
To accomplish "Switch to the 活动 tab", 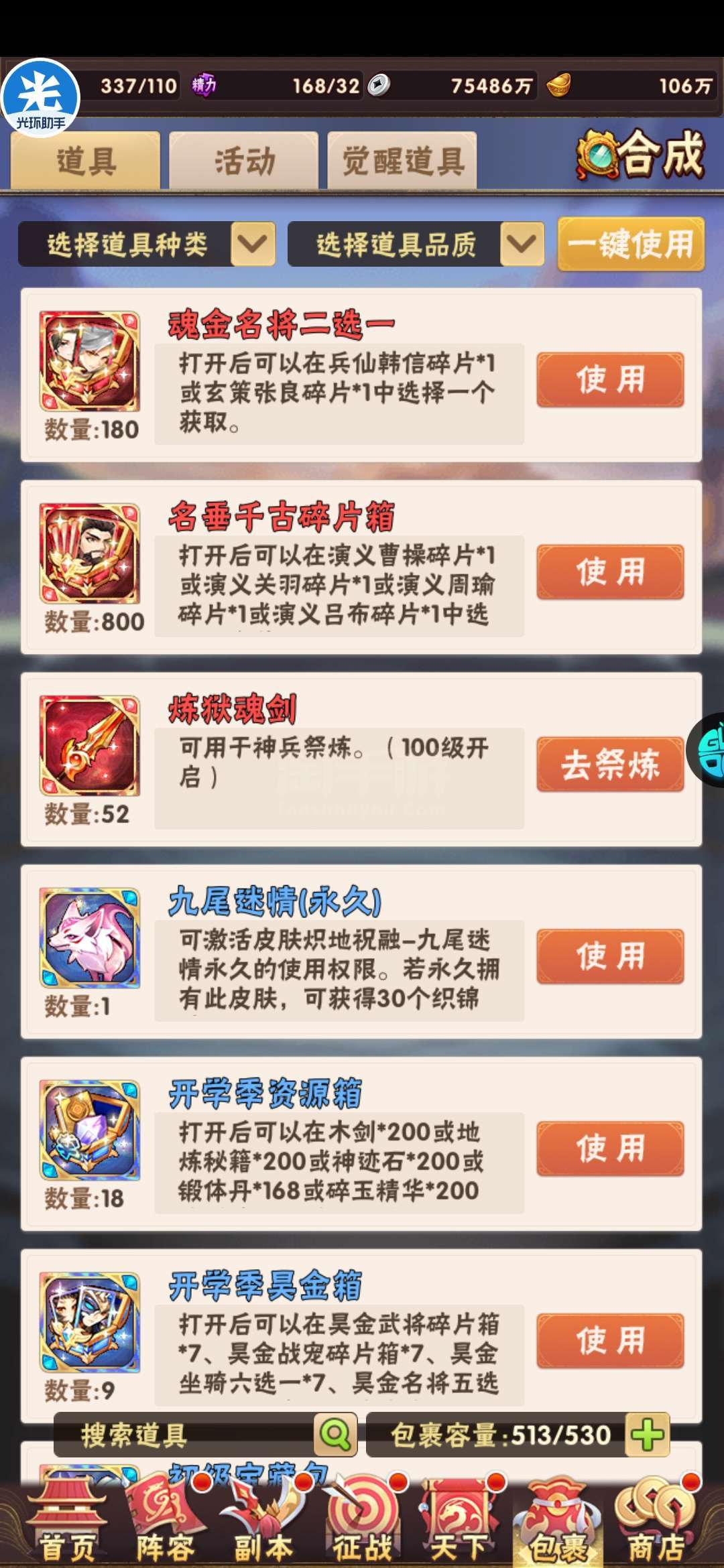I will point(243,160).
